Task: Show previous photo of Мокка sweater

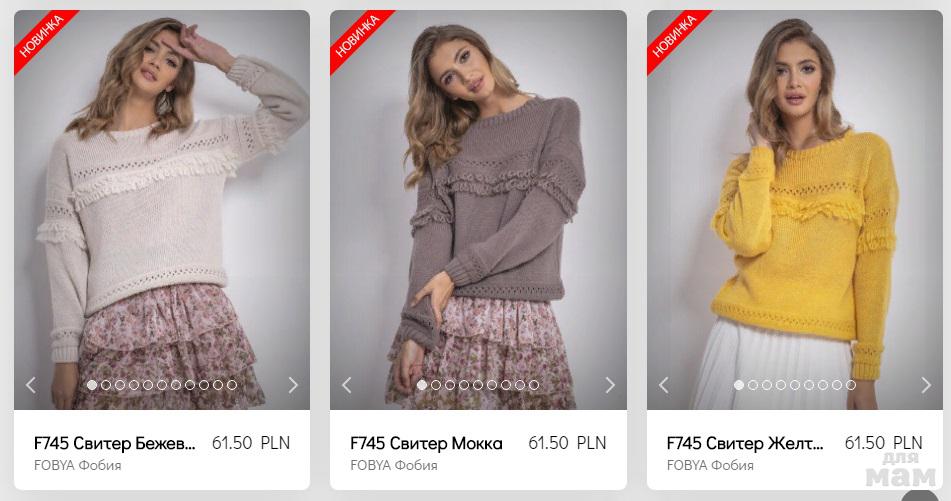Action: (x=347, y=384)
